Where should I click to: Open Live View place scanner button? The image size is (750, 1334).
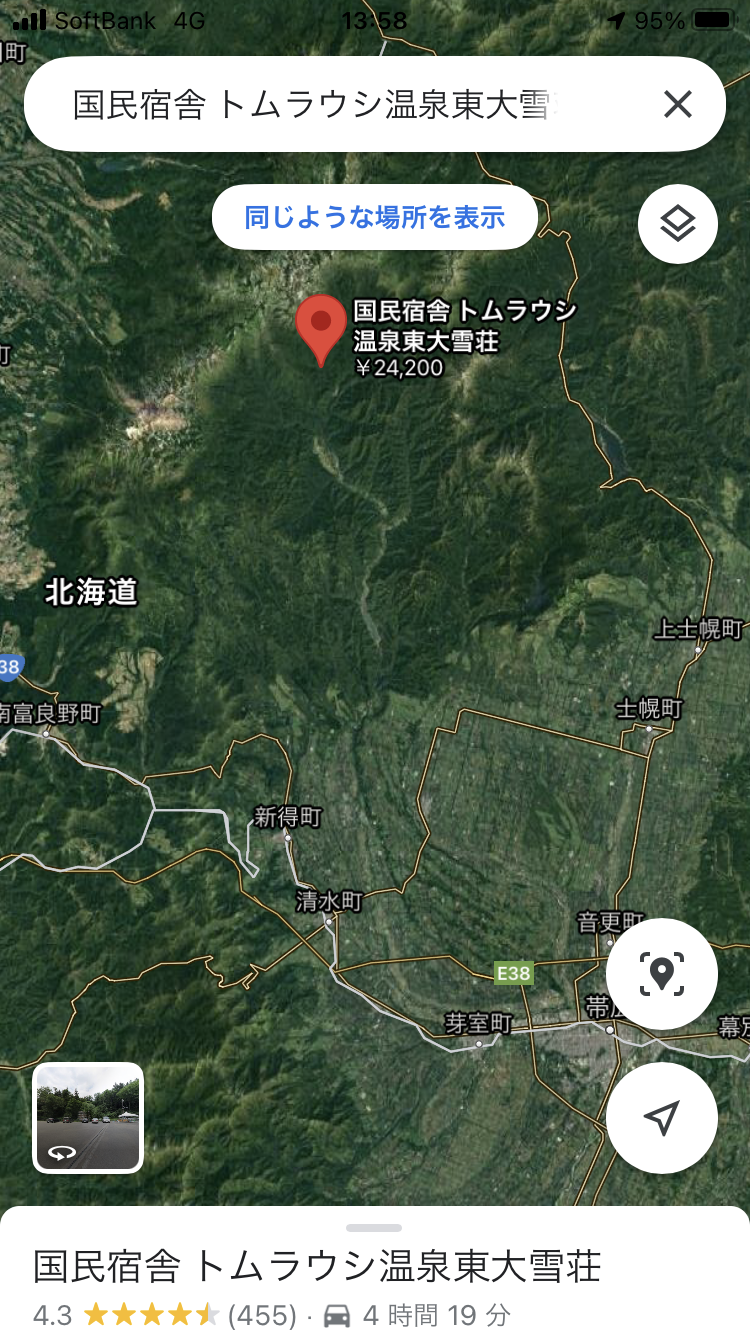661,973
